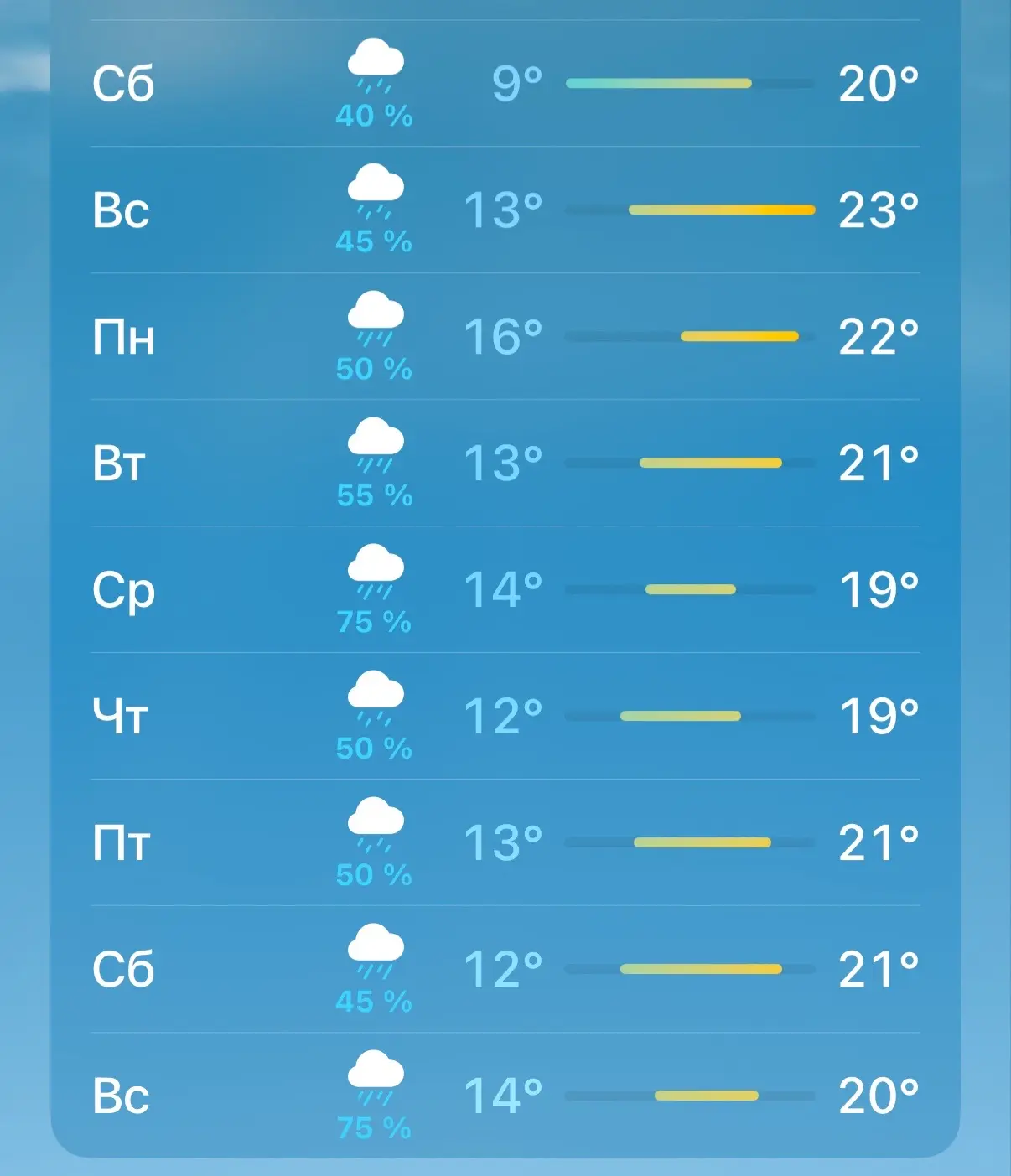Screen dimensions: 1011x1176
Task: View Чт forecast details
Action: click(505, 716)
